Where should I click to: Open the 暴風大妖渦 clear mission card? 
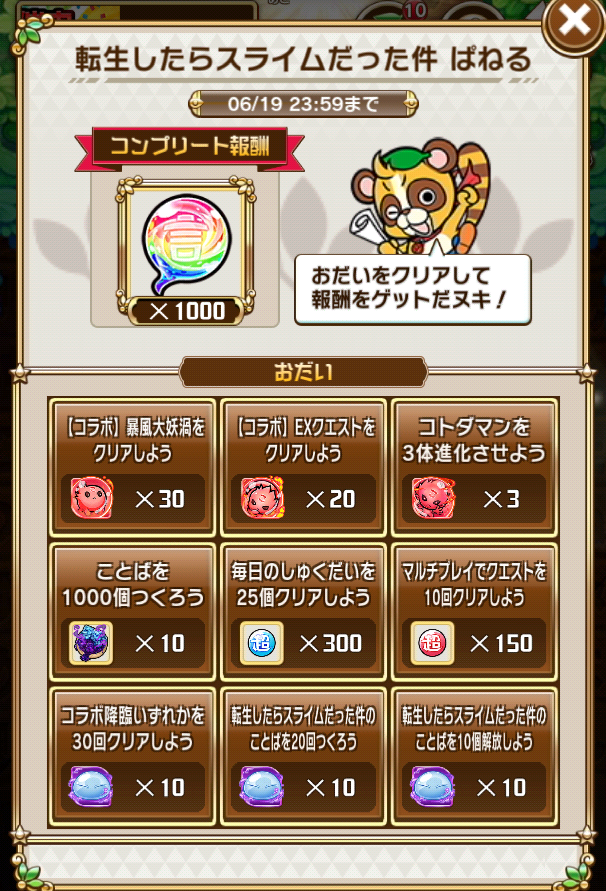click(133, 466)
